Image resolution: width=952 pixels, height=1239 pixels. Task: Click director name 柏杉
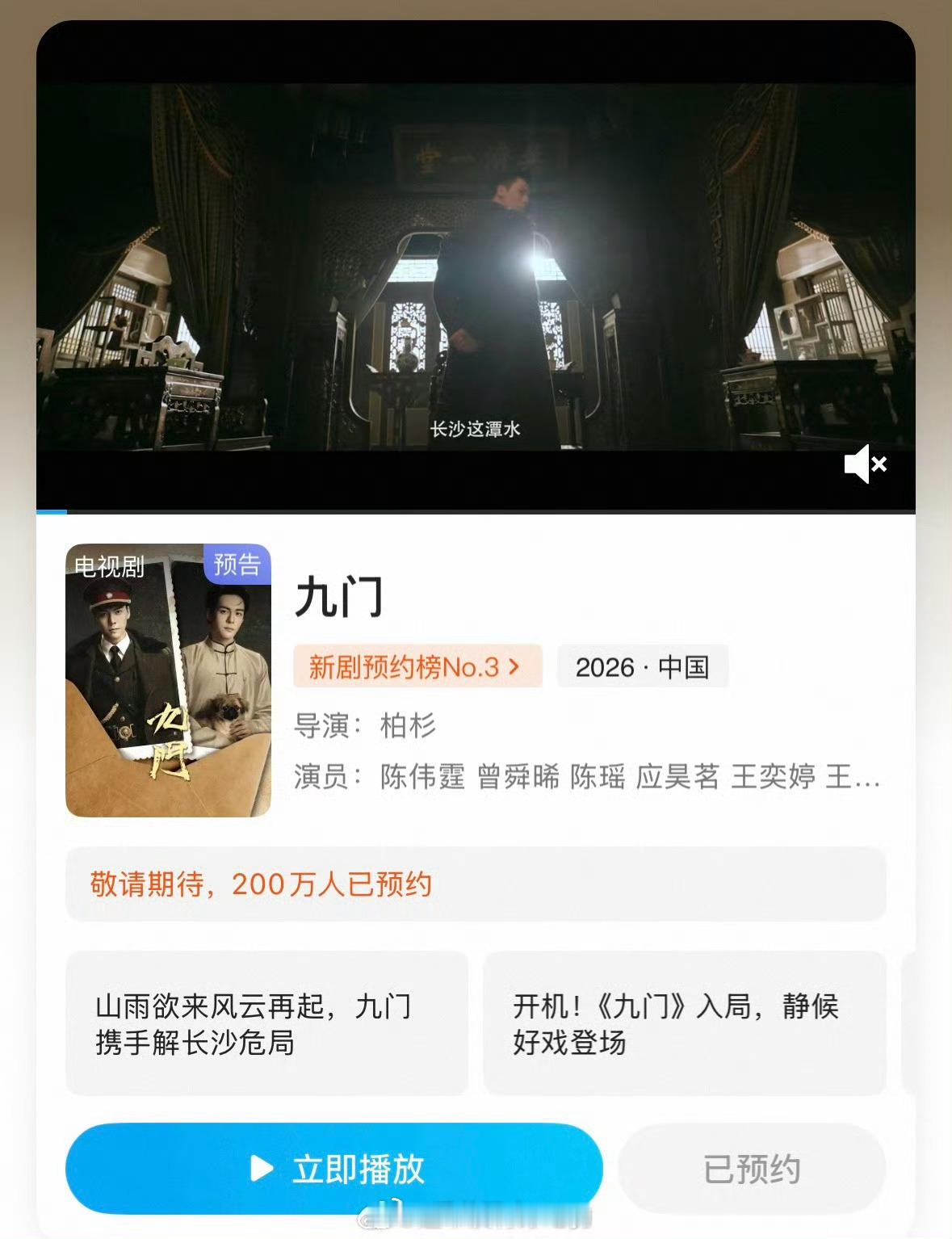click(410, 726)
